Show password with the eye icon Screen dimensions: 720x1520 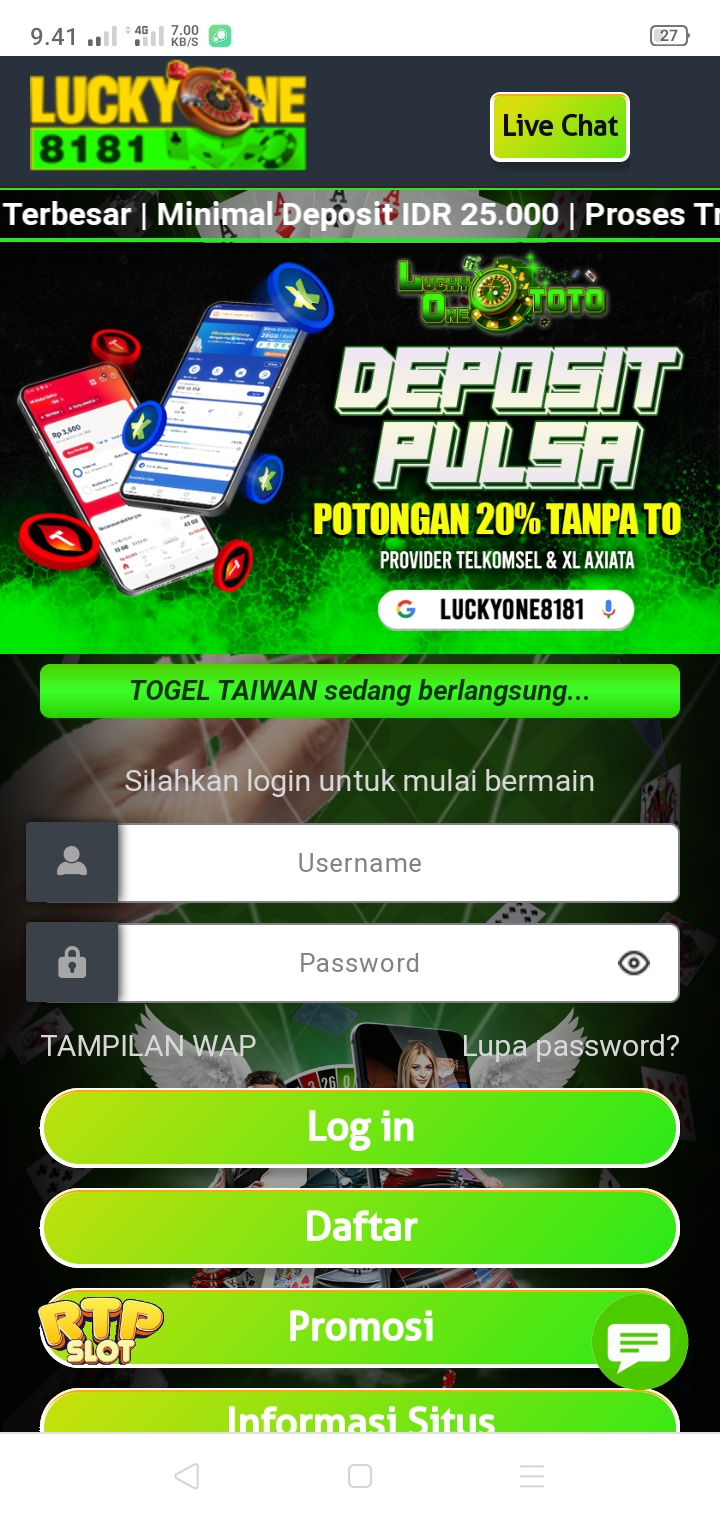tap(634, 963)
